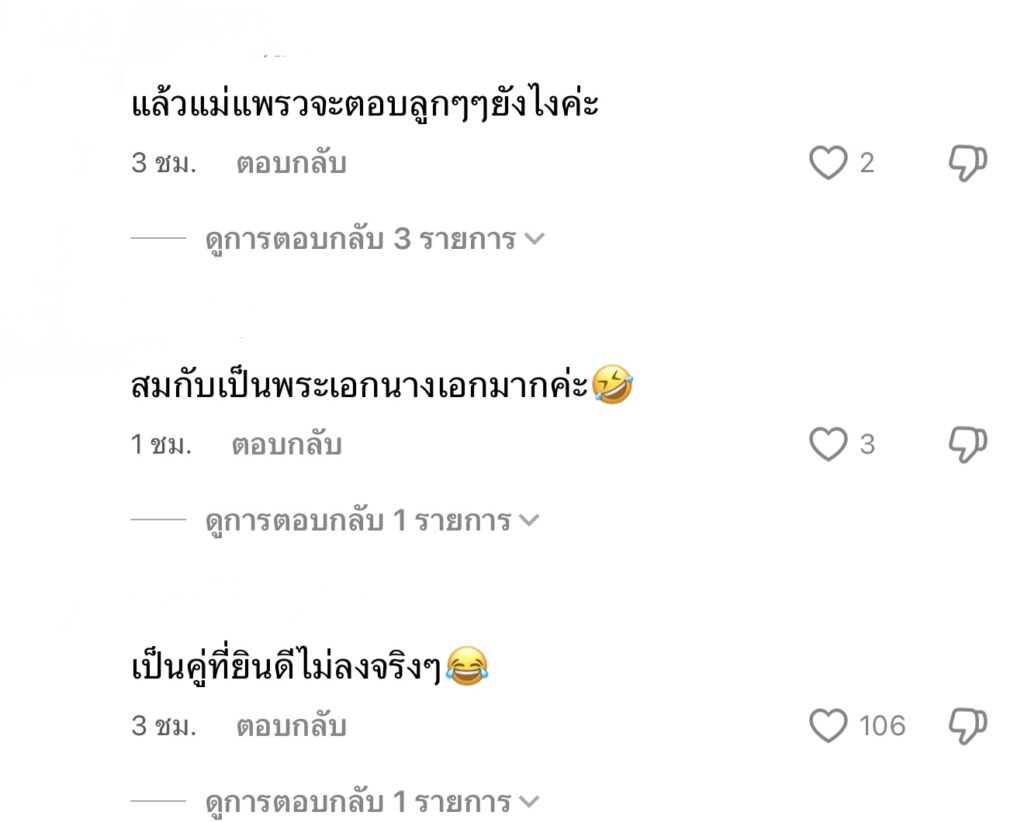Dislike the comment "เป็นคู่ที่ยินดีไม่ลงจริงๆ"
Image resolution: width=1024 pixels, height=822 pixels.
click(x=967, y=726)
